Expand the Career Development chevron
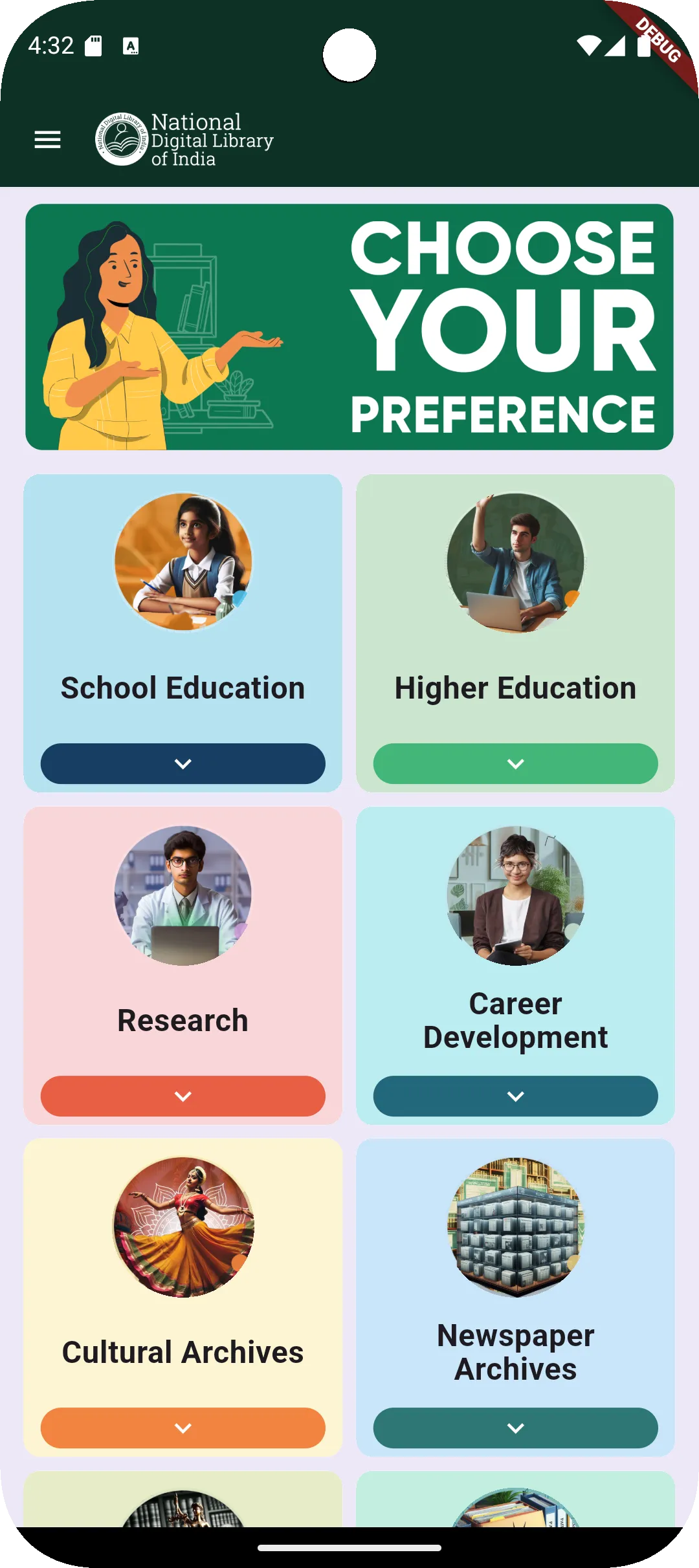699x1568 pixels. [515, 1096]
